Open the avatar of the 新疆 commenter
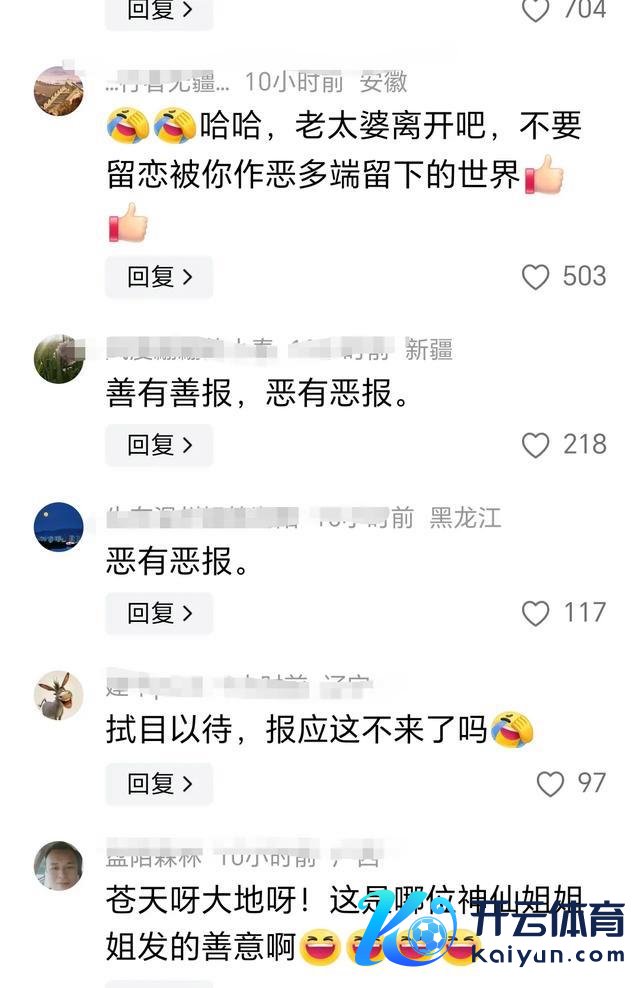This screenshot has height=988, width=640. click(58, 359)
